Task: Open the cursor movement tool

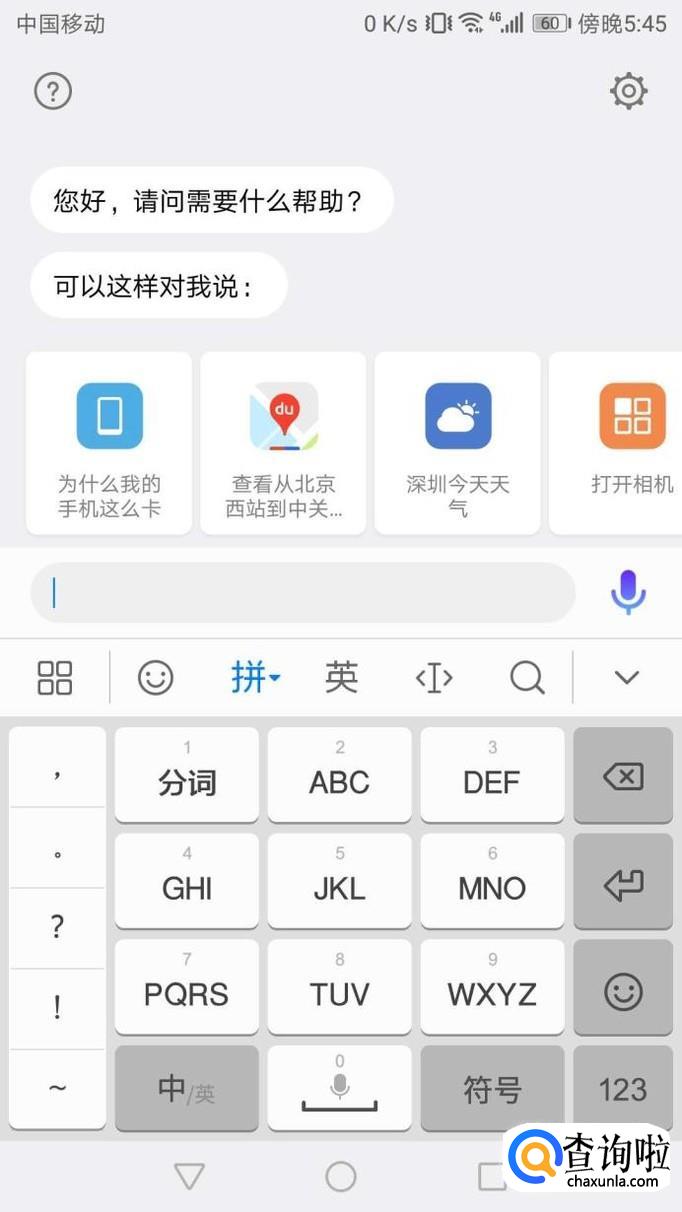Action: tap(433, 678)
